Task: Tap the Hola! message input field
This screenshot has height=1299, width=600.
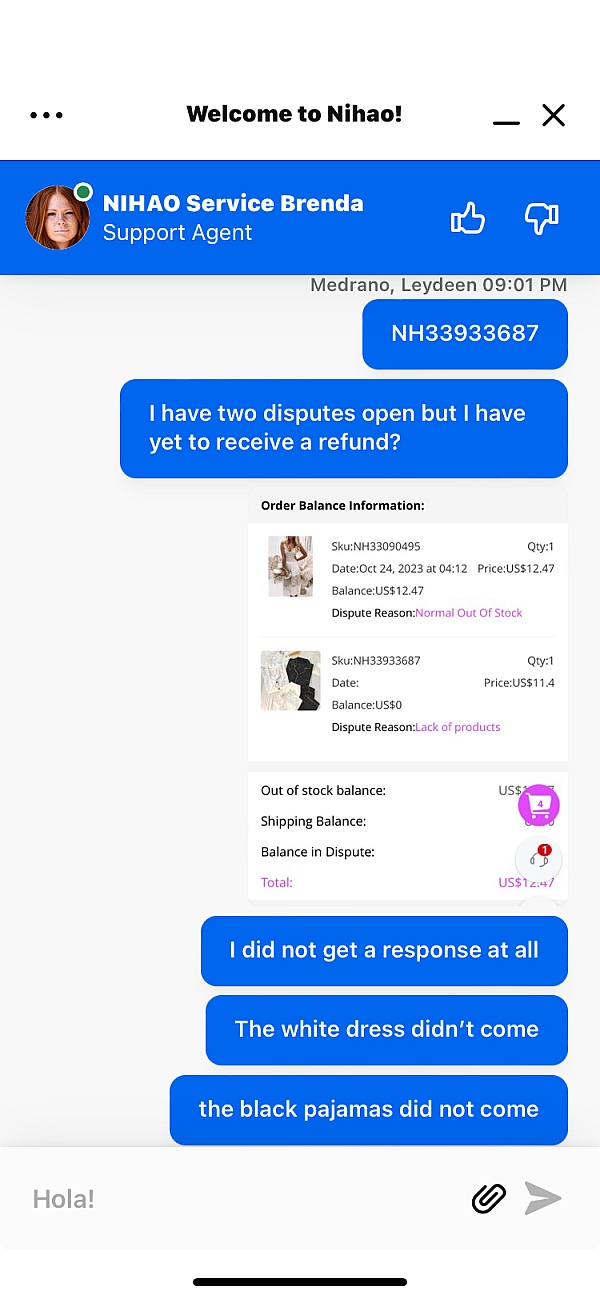Action: 240,1198
